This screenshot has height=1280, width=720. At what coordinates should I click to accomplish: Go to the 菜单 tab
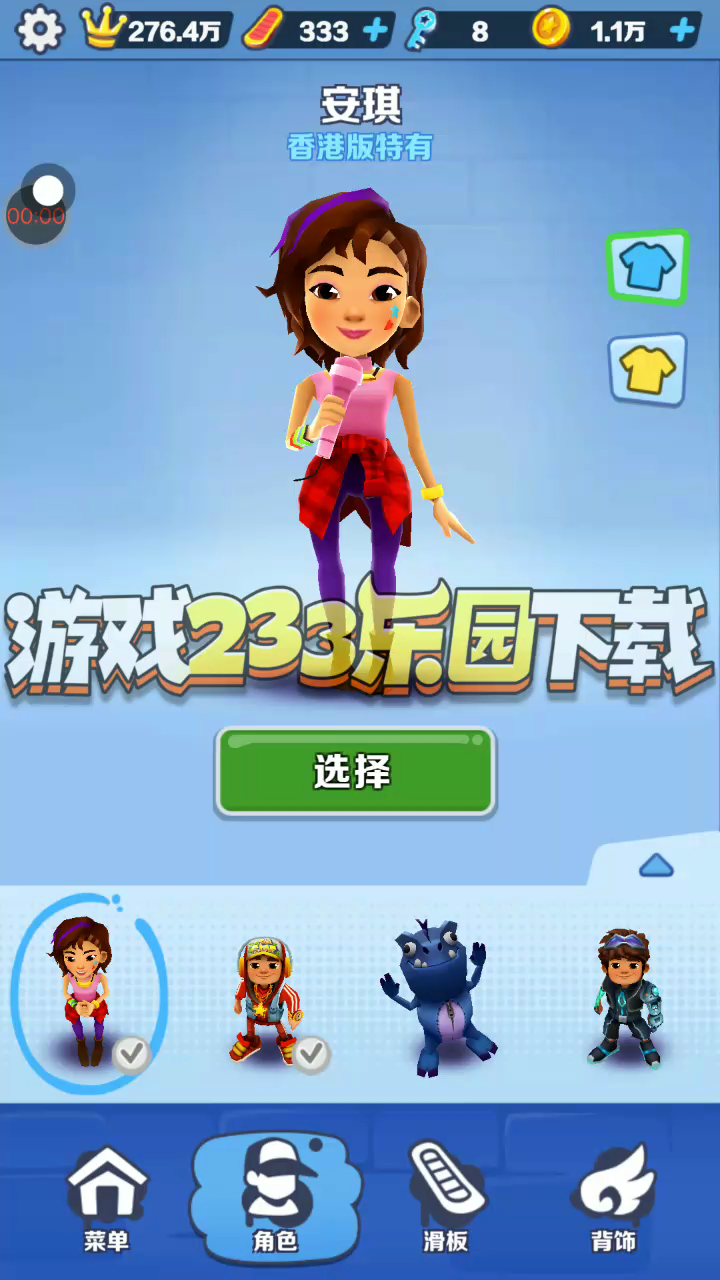coord(107,1198)
